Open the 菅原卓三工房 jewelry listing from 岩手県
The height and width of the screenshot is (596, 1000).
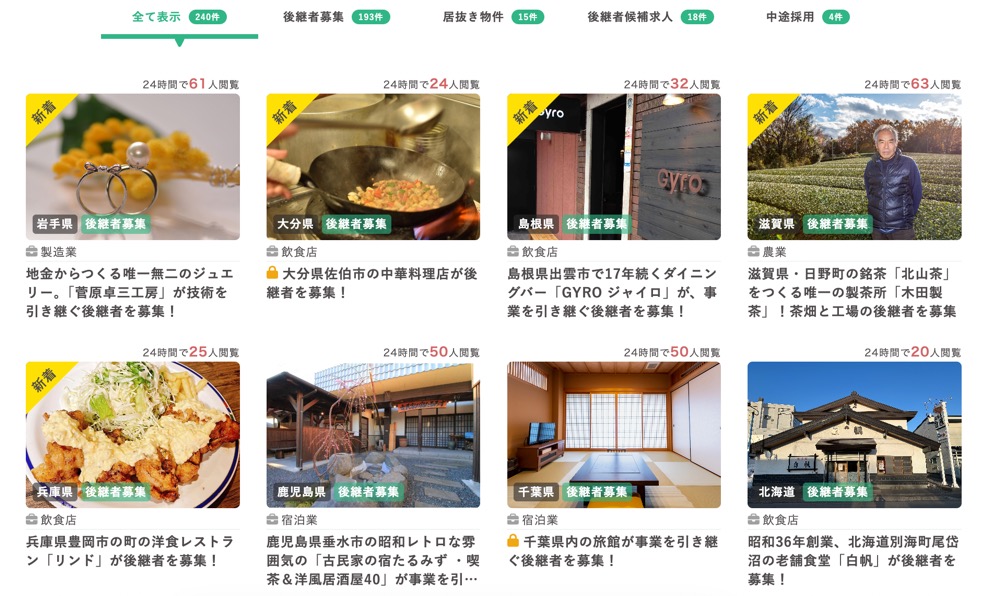click(133, 167)
